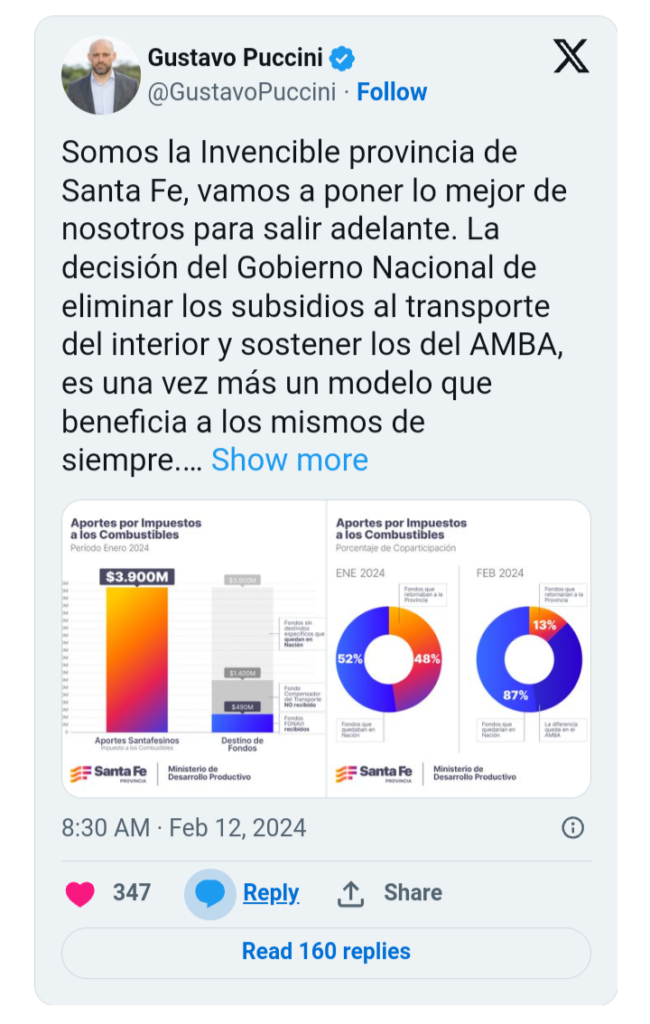Reply to the tweet

(270, 893)
